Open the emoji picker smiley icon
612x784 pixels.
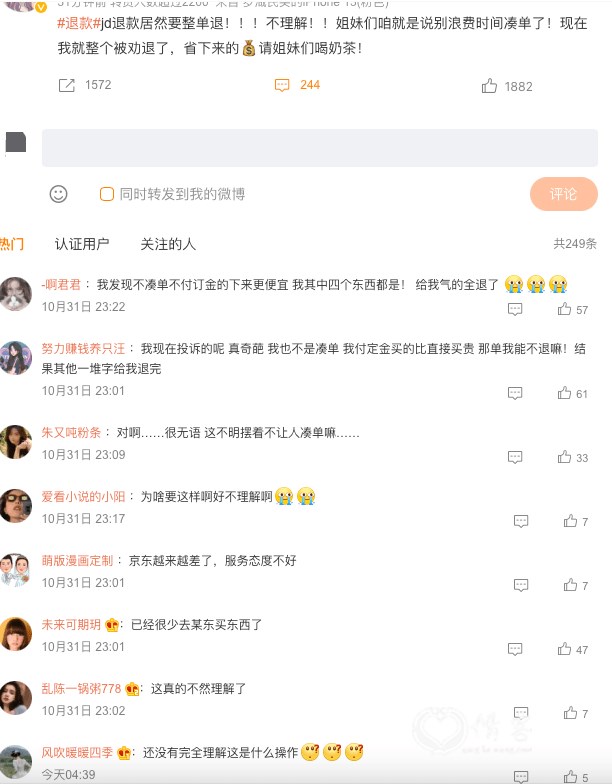[59, 194]
